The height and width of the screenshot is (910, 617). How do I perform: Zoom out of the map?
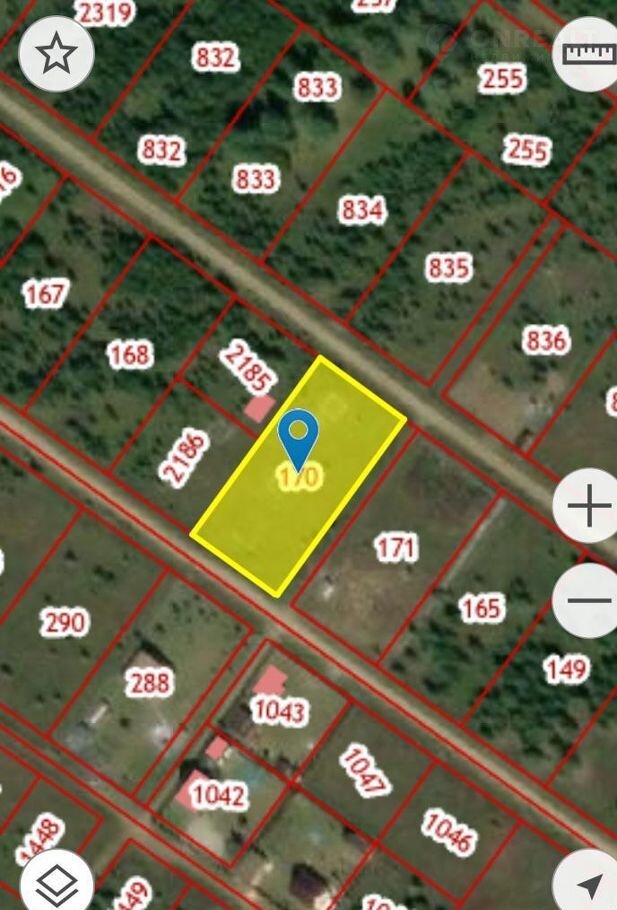(588, 600)
